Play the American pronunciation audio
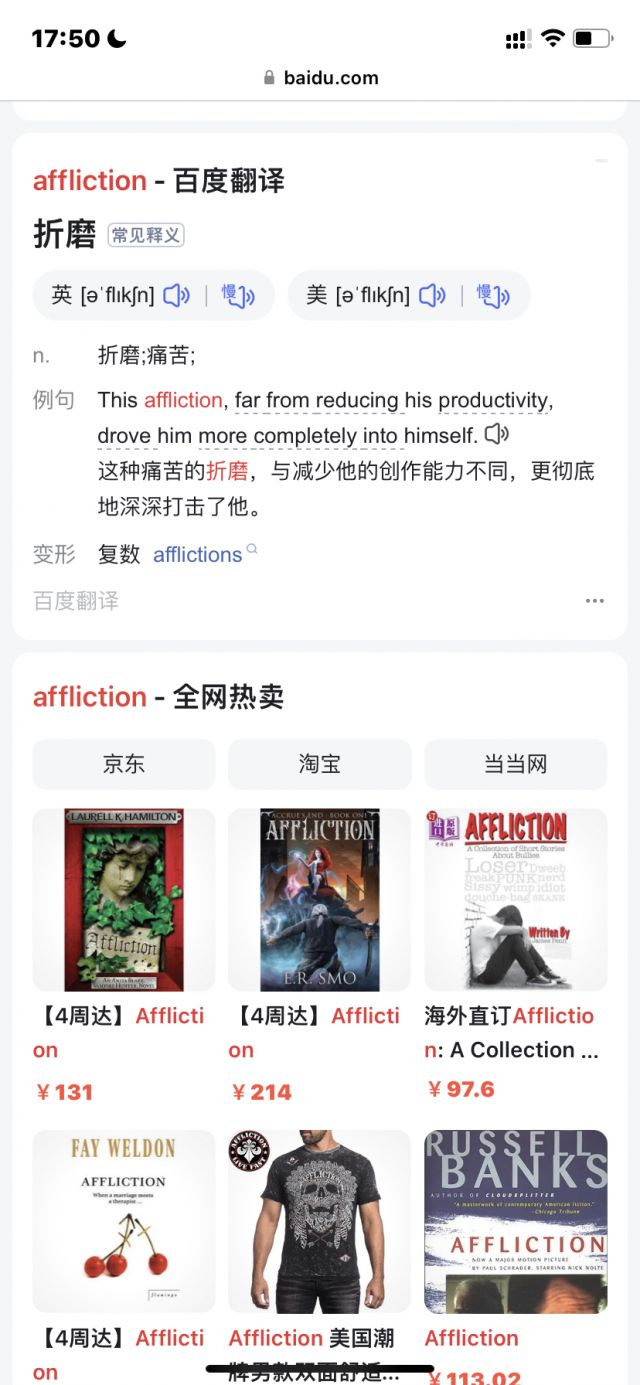Image resolution: width=640 pixels, height=1385 pixels. pyautogui.click(x=432, y=295)
